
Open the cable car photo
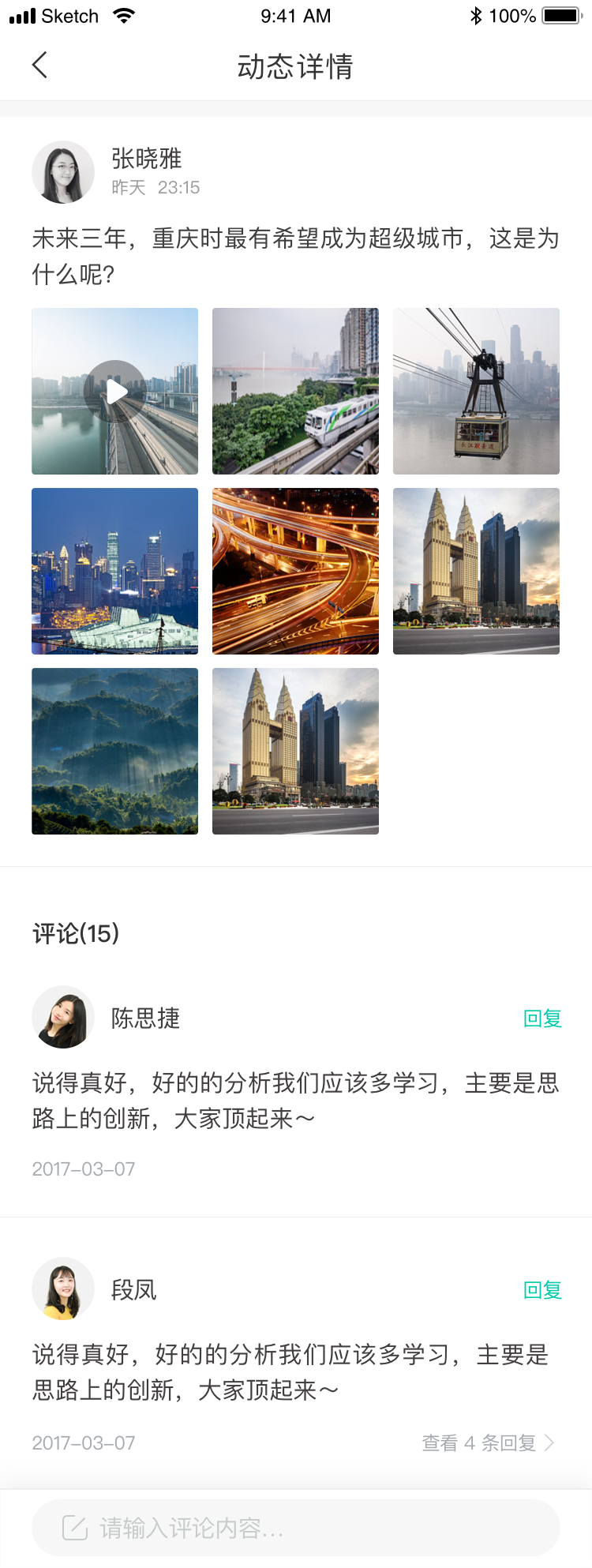click(476, 392)
